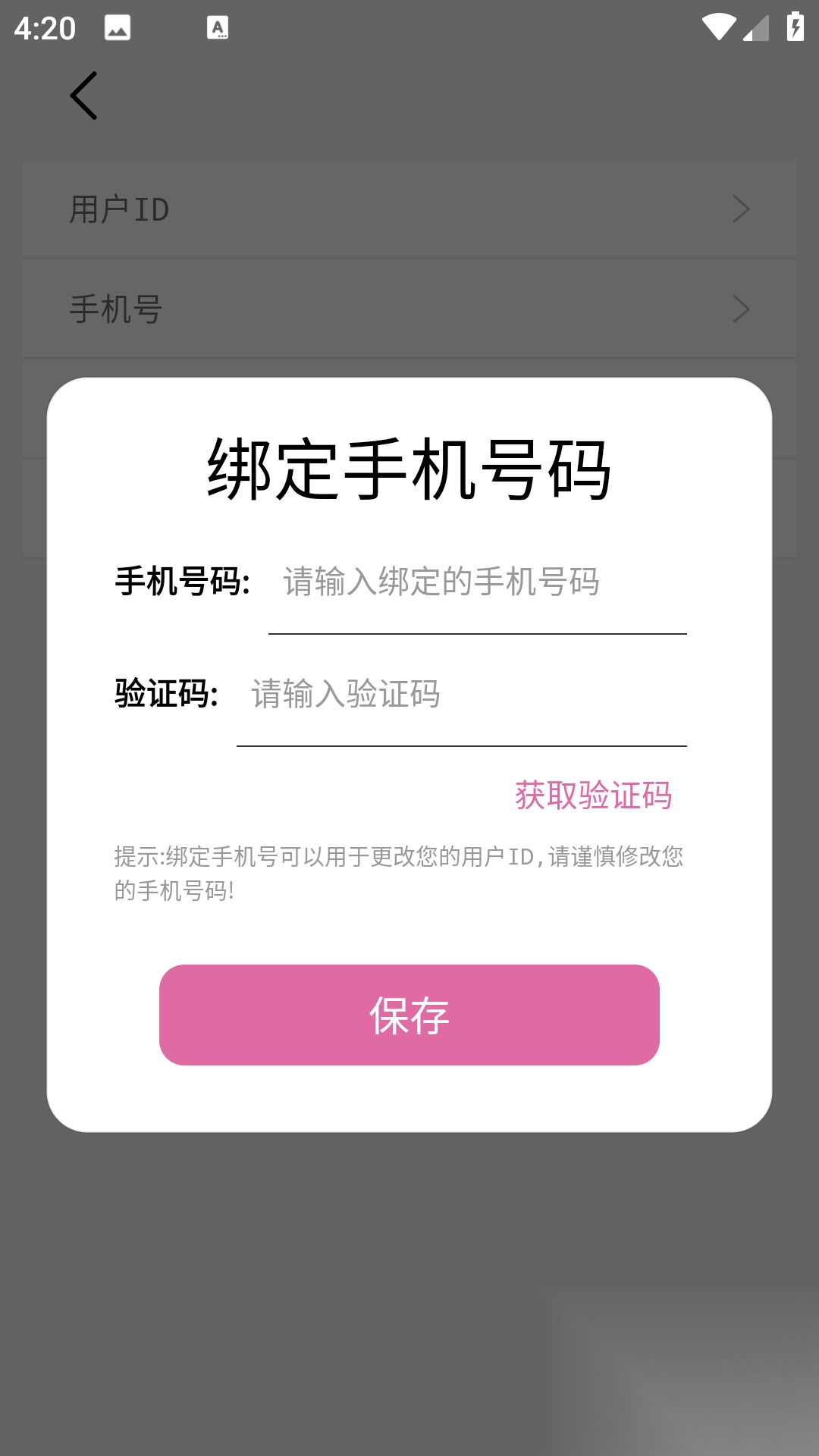Tap the right arrow beside 用户ID

click(742, 209)
